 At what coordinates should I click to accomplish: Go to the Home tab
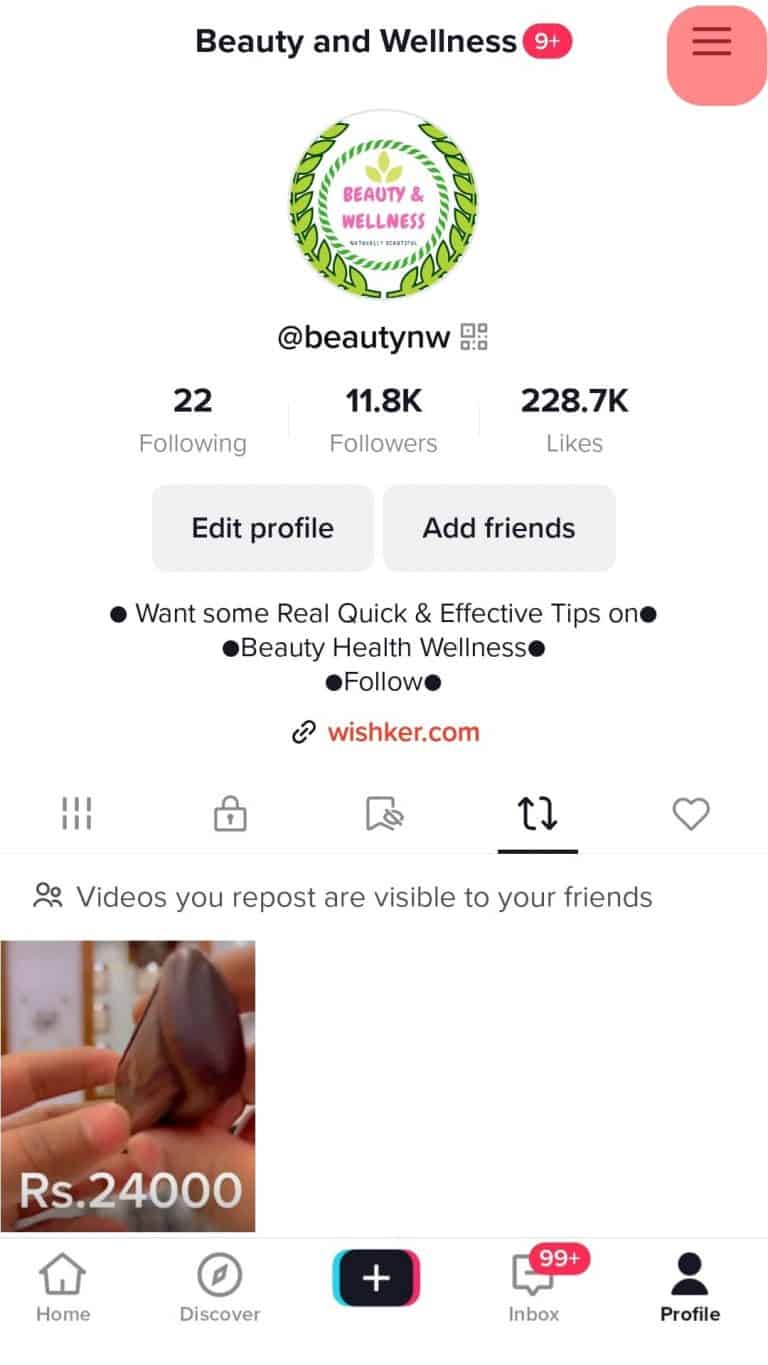pos(62,1288)
